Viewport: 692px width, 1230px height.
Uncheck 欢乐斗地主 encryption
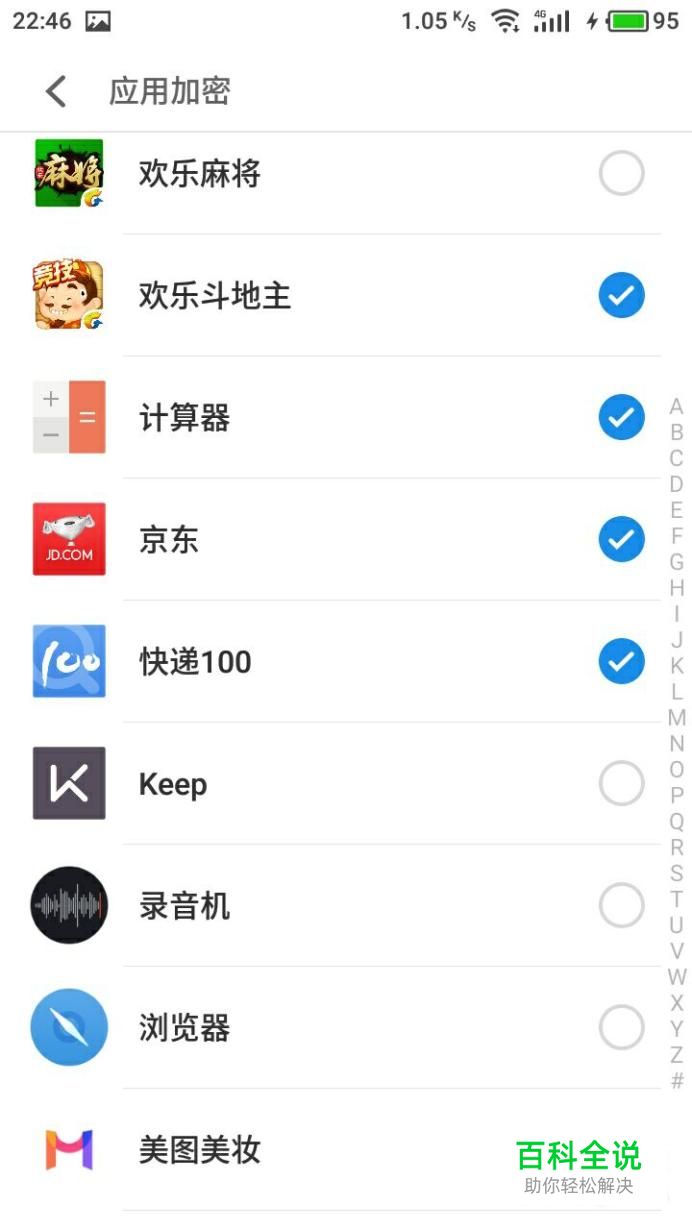pos(621,296)
